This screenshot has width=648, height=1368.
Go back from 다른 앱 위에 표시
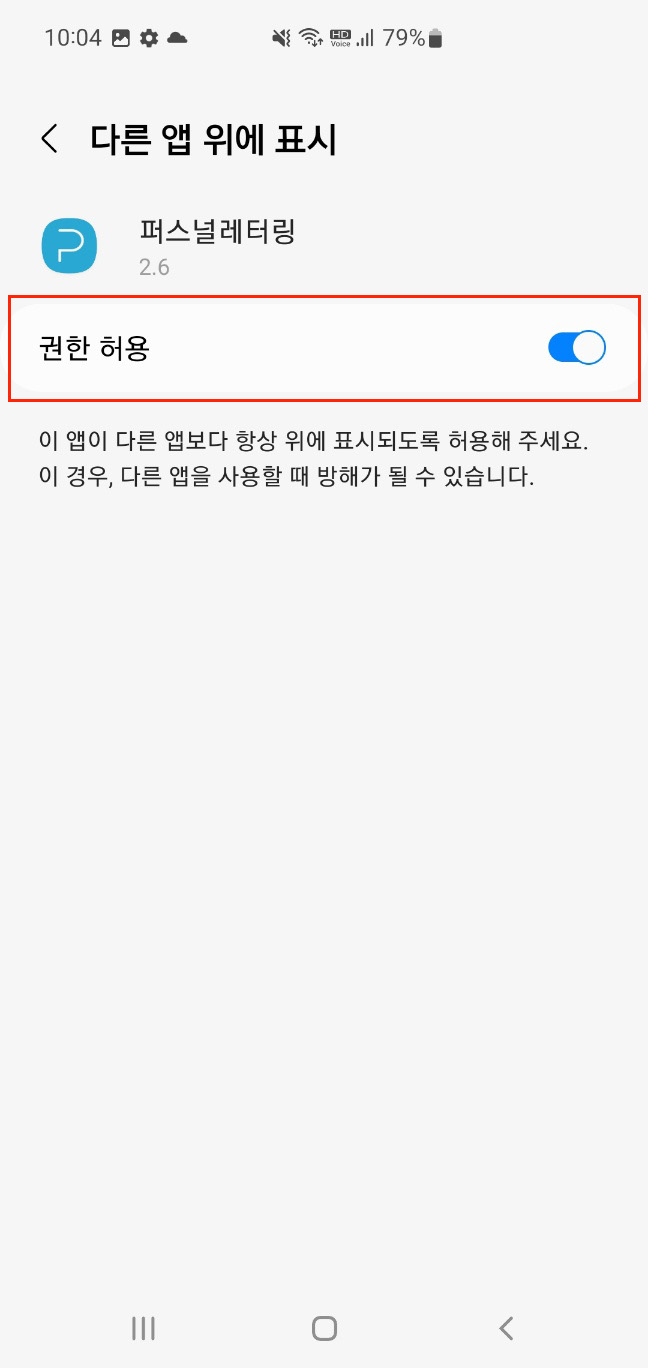(x=49, y=139)
